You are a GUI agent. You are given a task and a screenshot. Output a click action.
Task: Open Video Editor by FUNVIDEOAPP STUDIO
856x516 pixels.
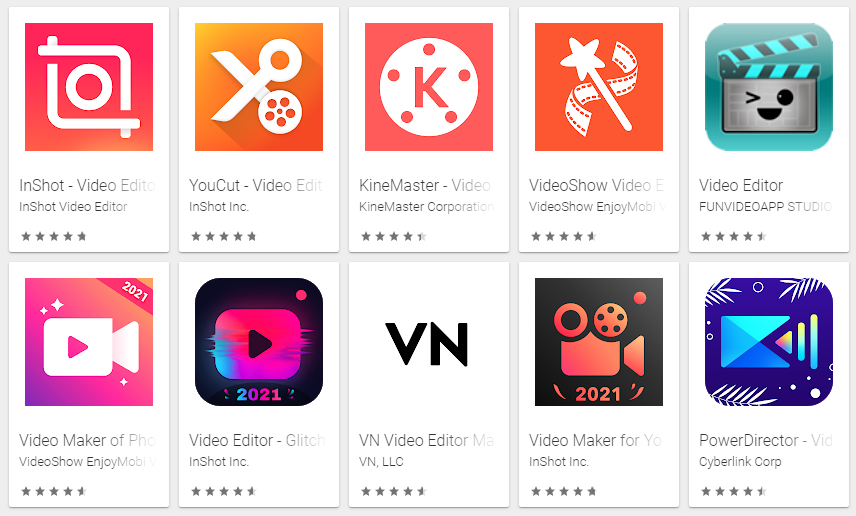769,87
